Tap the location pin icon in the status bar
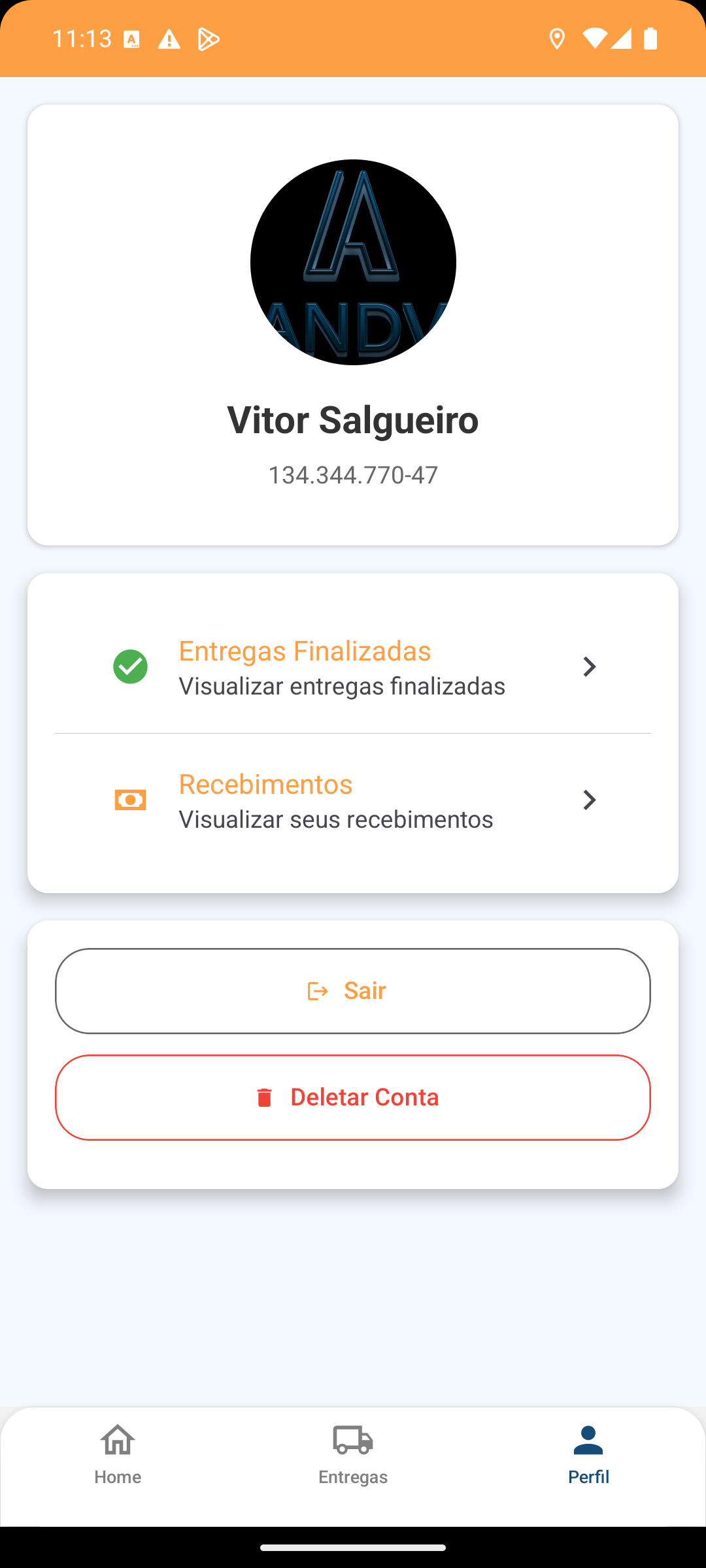This screenshot has height=1568, width=706. coord(557,39)
